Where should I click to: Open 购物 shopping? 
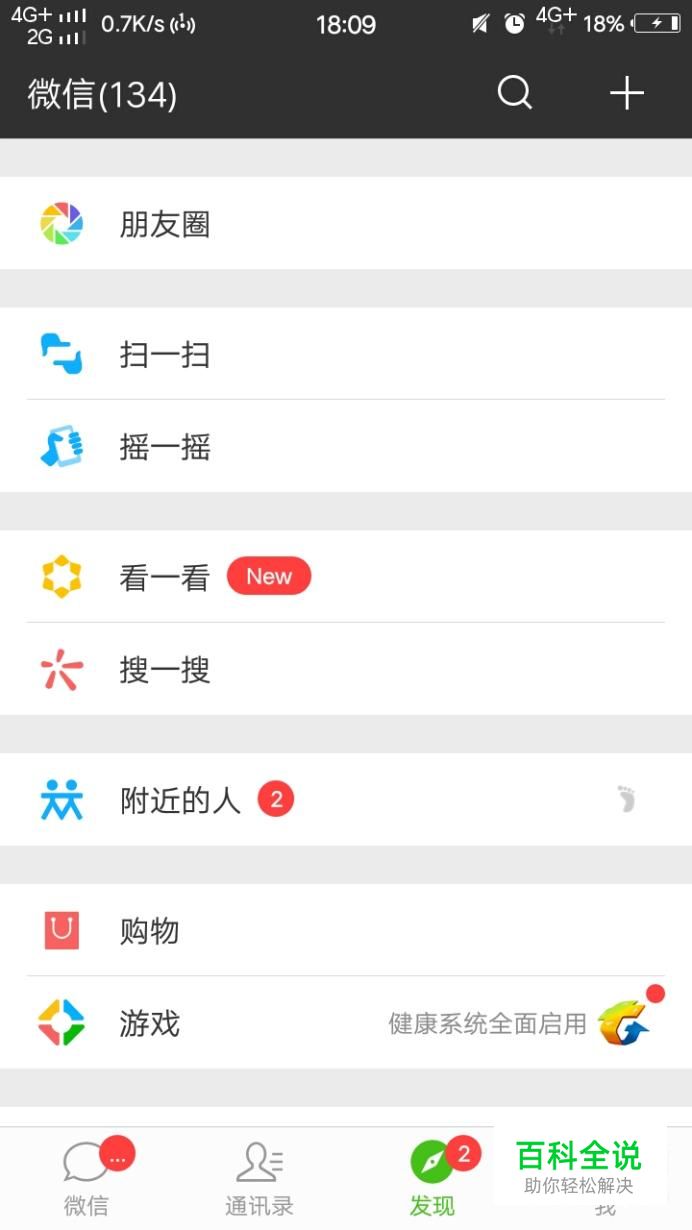(x=346, y=930)
